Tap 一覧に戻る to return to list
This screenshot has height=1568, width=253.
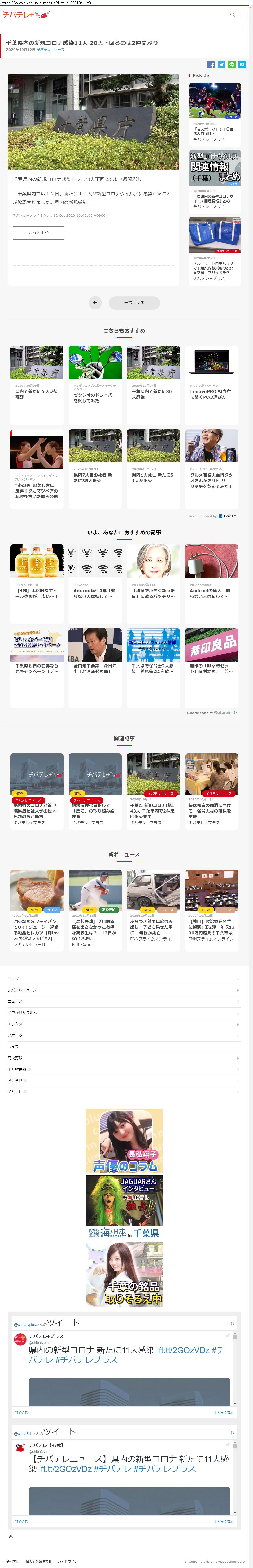pos(134,303)
